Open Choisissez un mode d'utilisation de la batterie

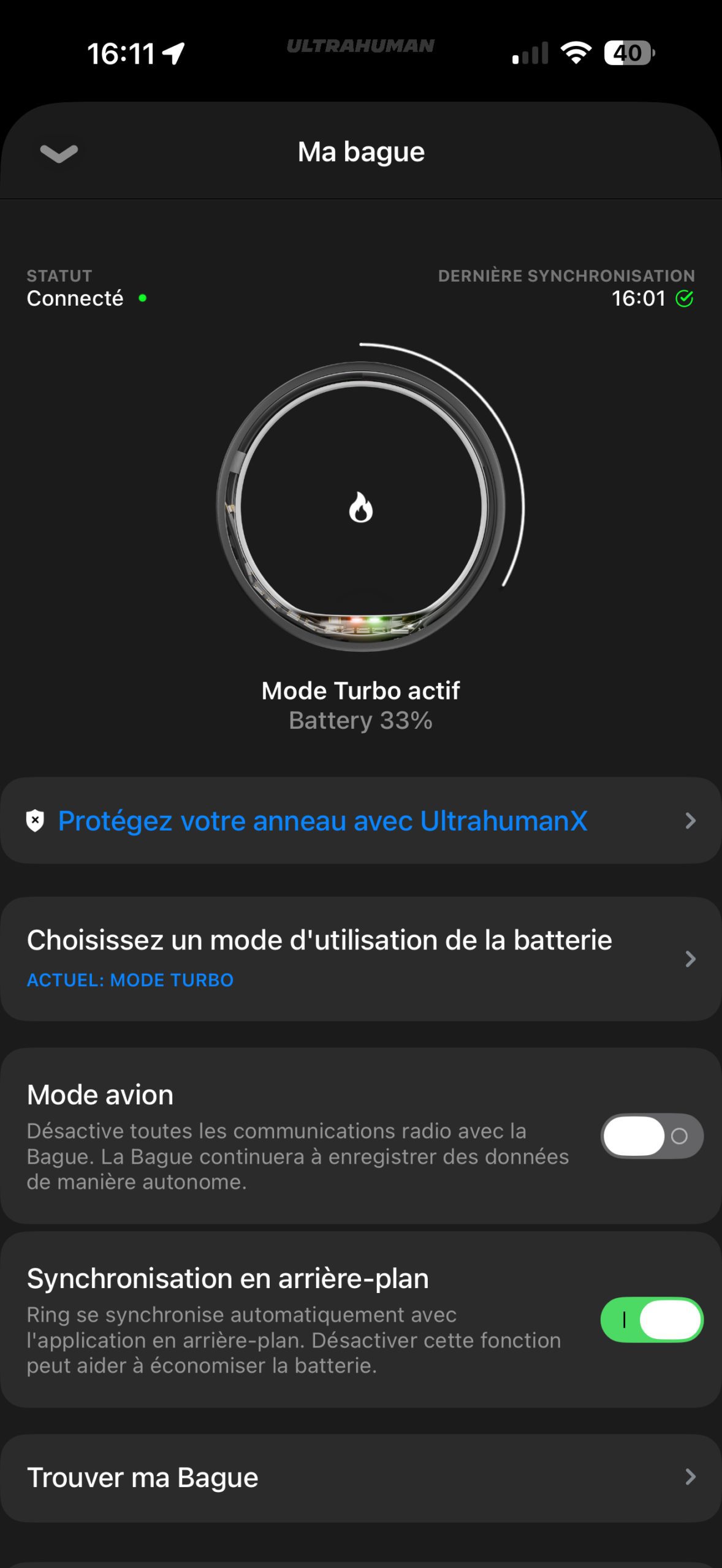360,959
